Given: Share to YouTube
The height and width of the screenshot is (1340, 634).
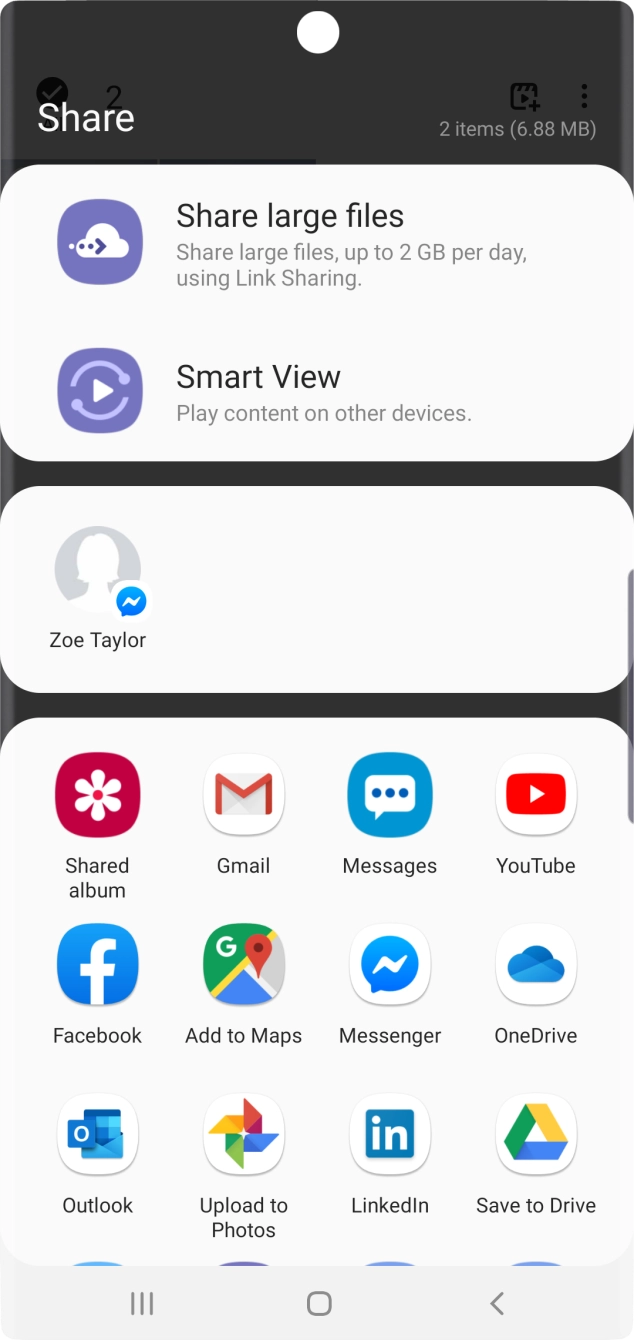Looking at the screenshot, I should [x=536, y=796].
